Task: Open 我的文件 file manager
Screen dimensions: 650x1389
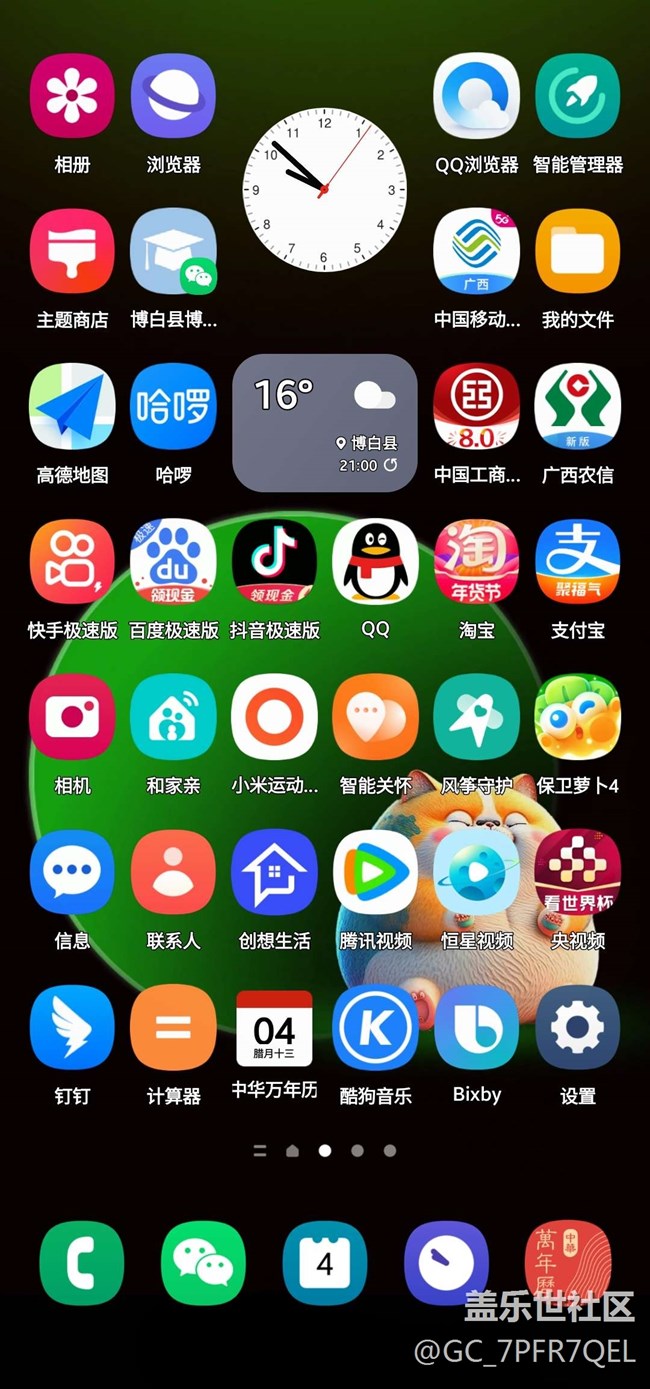Action: pyautogui.click(x=578, y=251)
